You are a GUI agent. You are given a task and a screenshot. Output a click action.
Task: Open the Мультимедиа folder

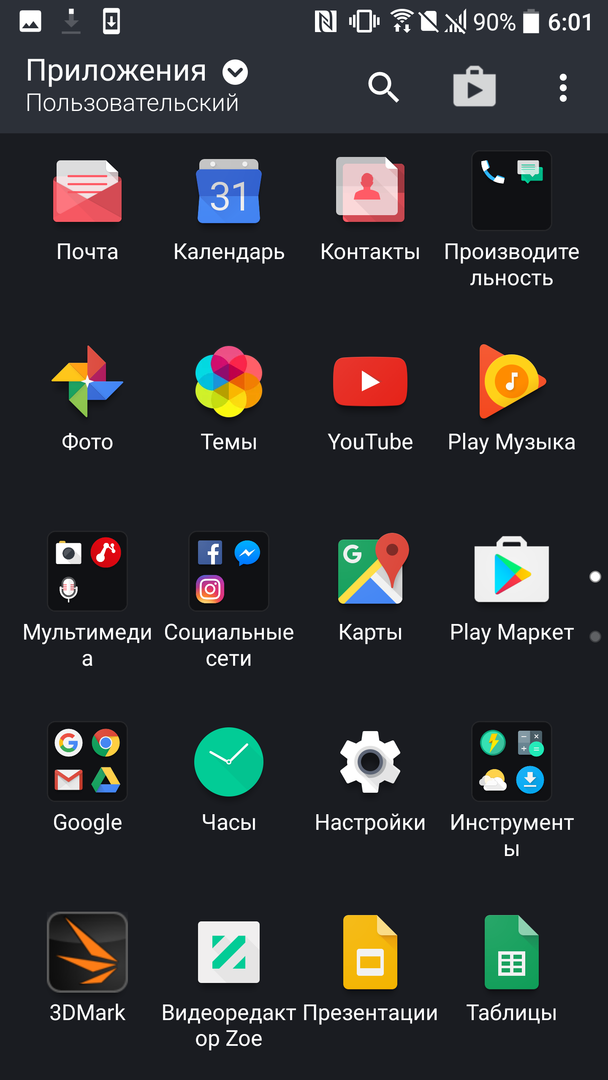click(x=87, y=571)
